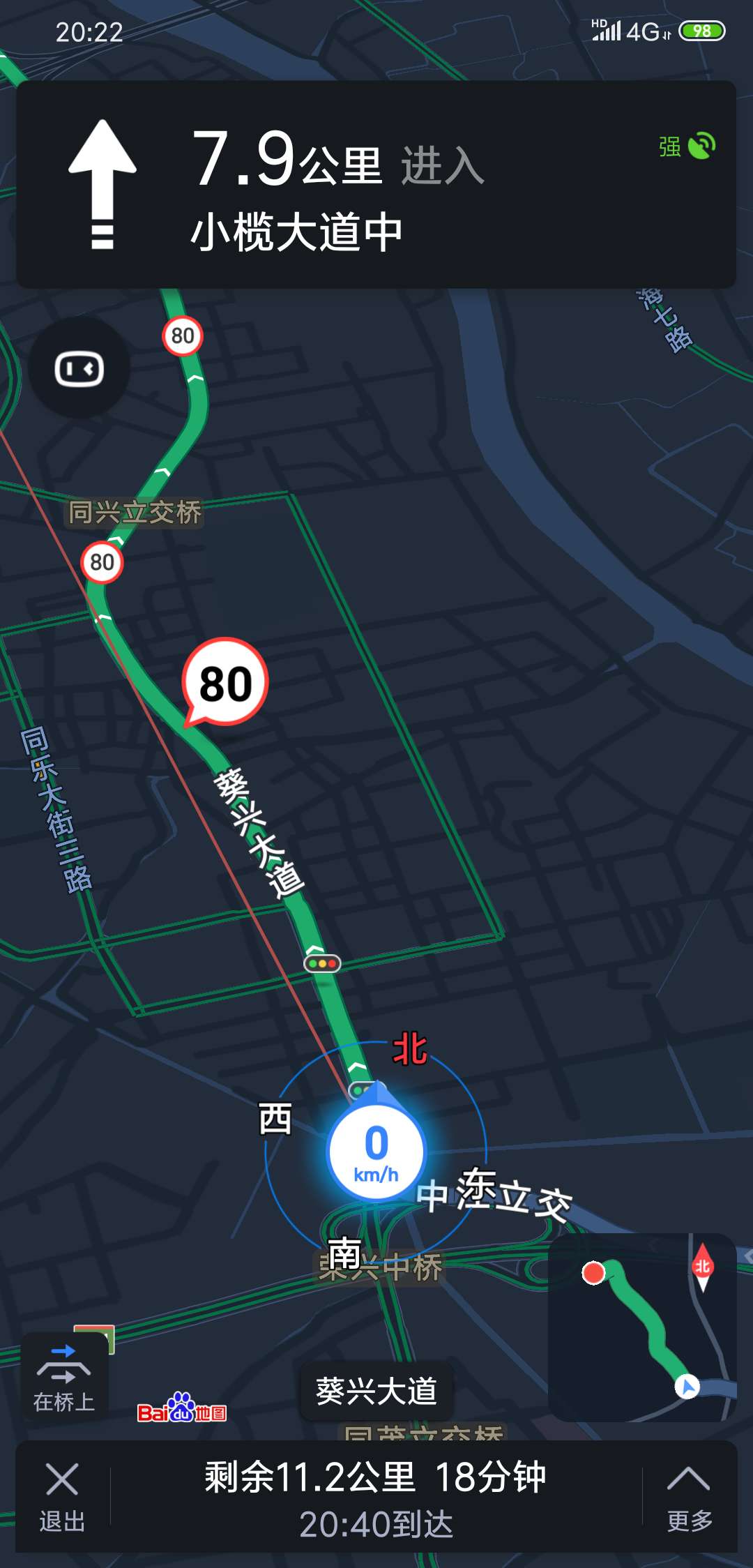The image size is (753, 1568).
Task: Tap the 7.9公里 小榄大道中 guidance banner
Action: tap(376, 184)
